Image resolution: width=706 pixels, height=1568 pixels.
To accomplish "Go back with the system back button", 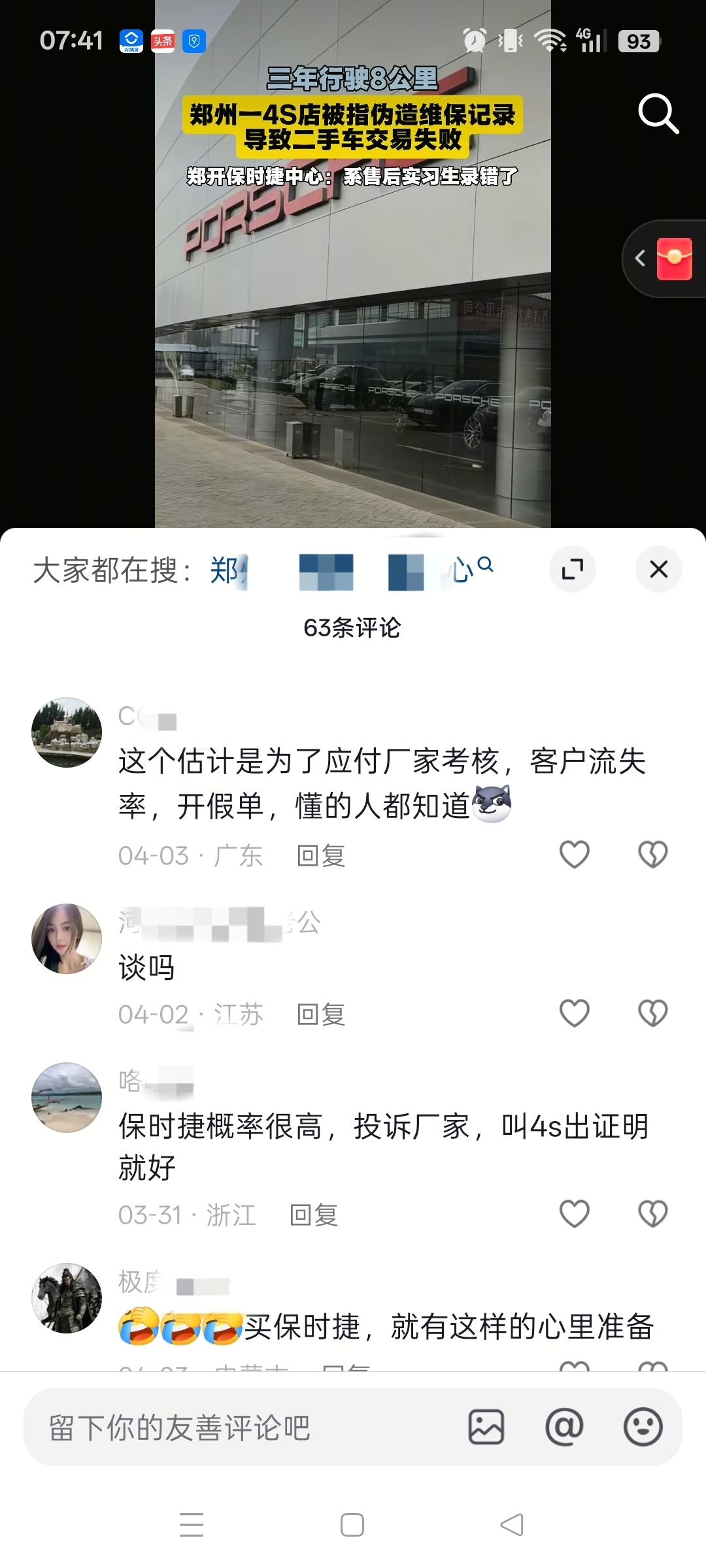I will [x=512, y=1525].
